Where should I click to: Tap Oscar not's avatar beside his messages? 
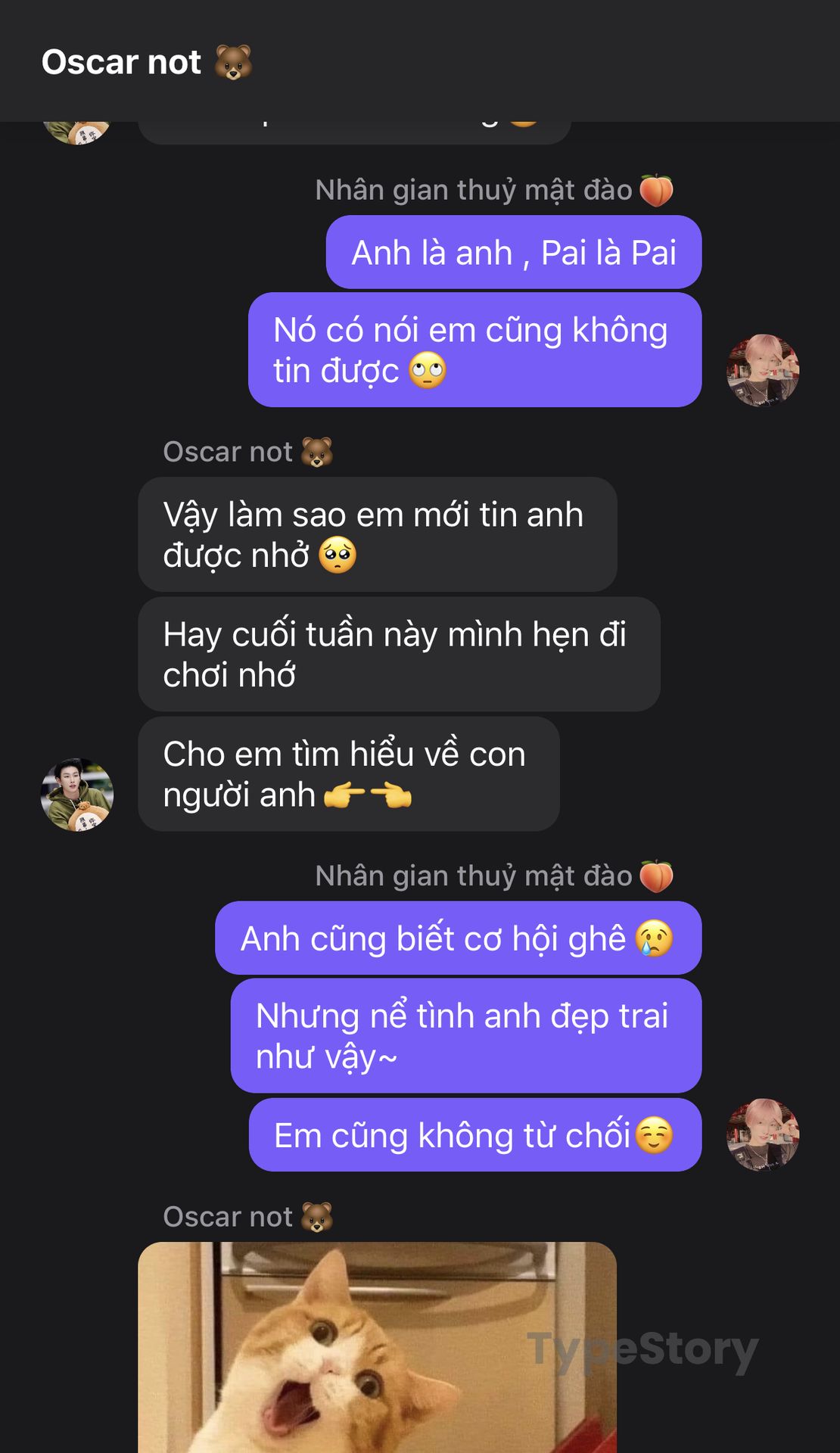click(x=77, y=795)
